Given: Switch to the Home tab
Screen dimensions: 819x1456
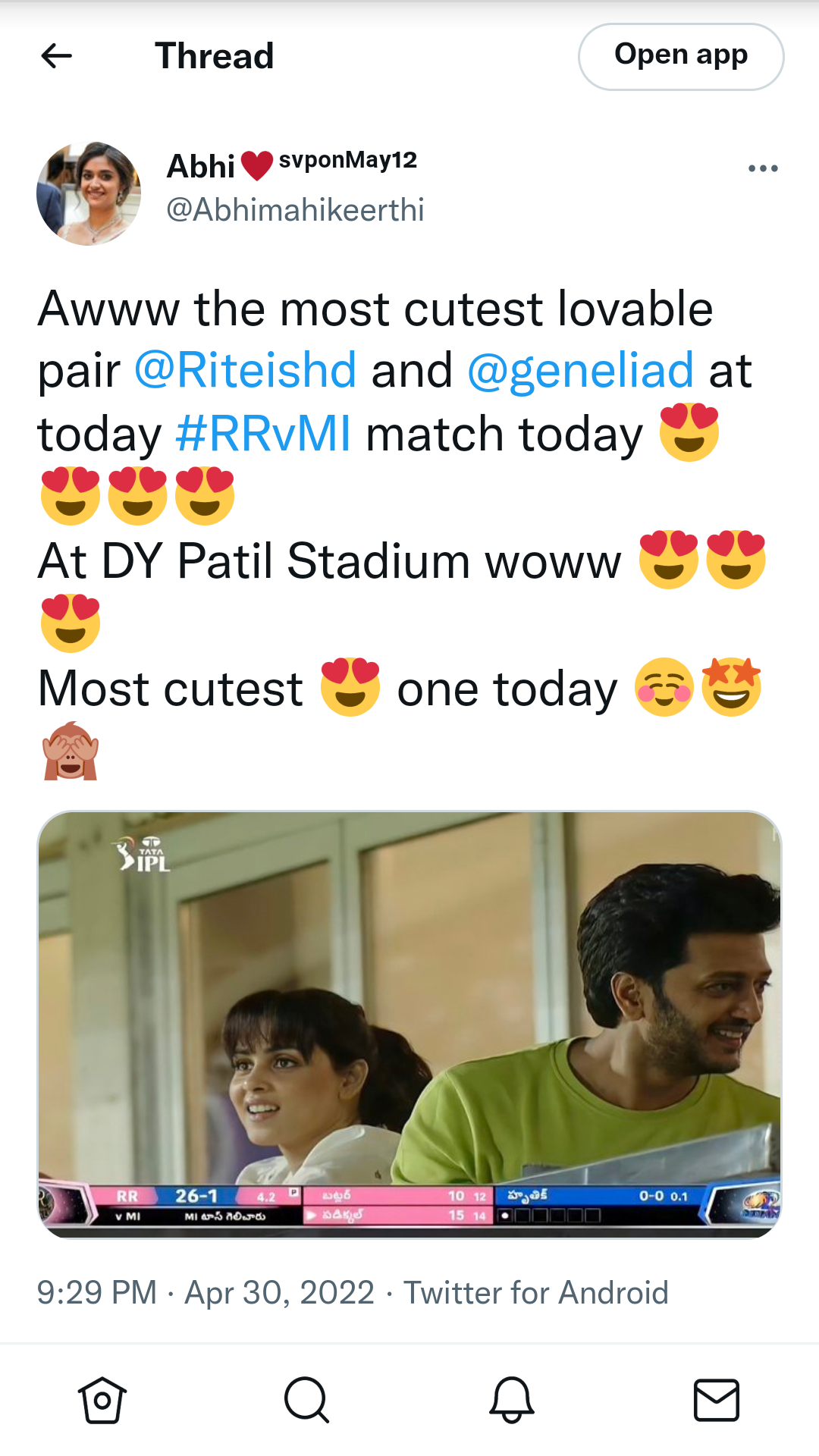Looking at the screenshot, I should pos(102,1400).
